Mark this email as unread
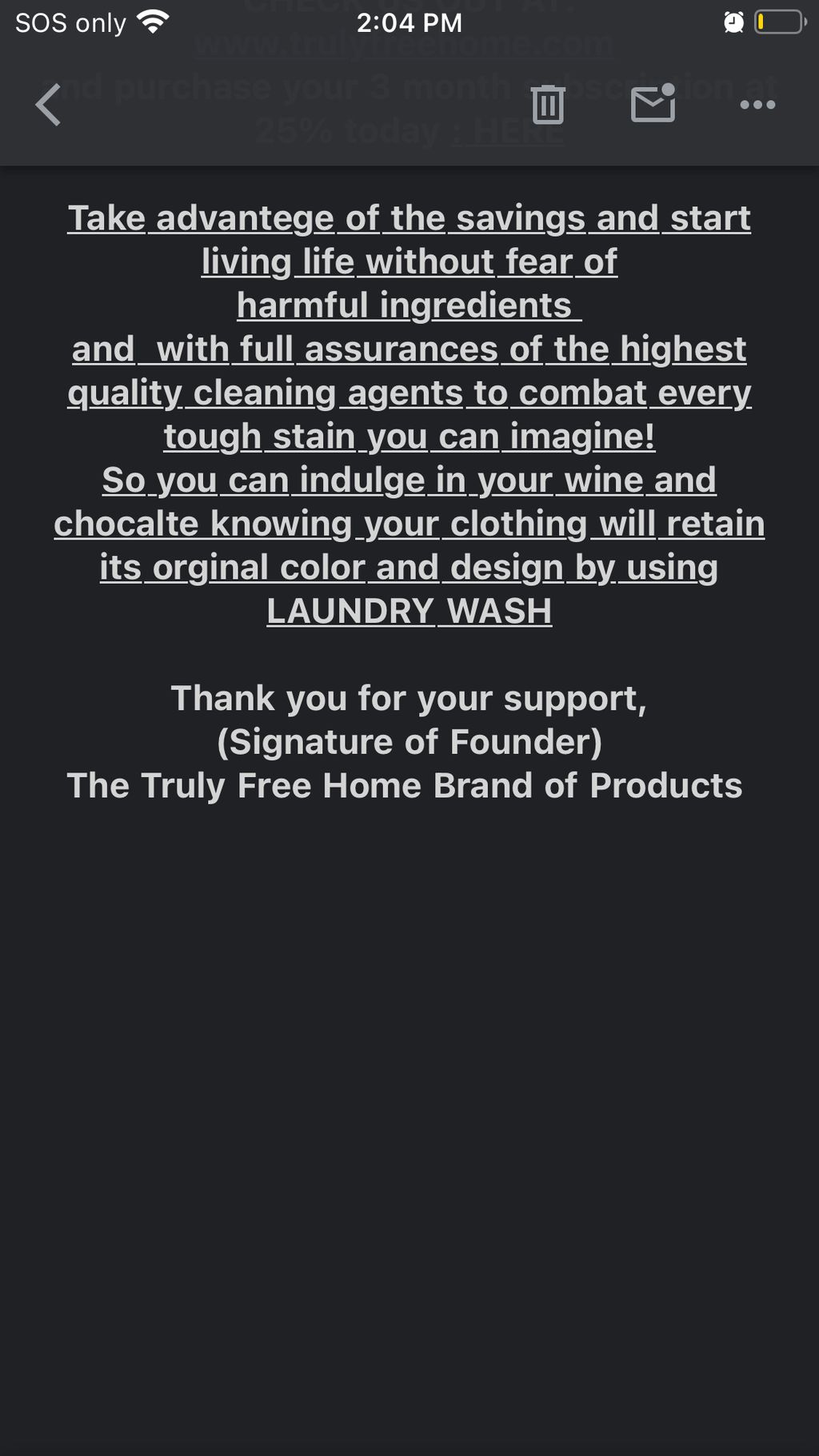Image resolution: width=819 pixels, height=1456 pixels. tap(653, 104)
